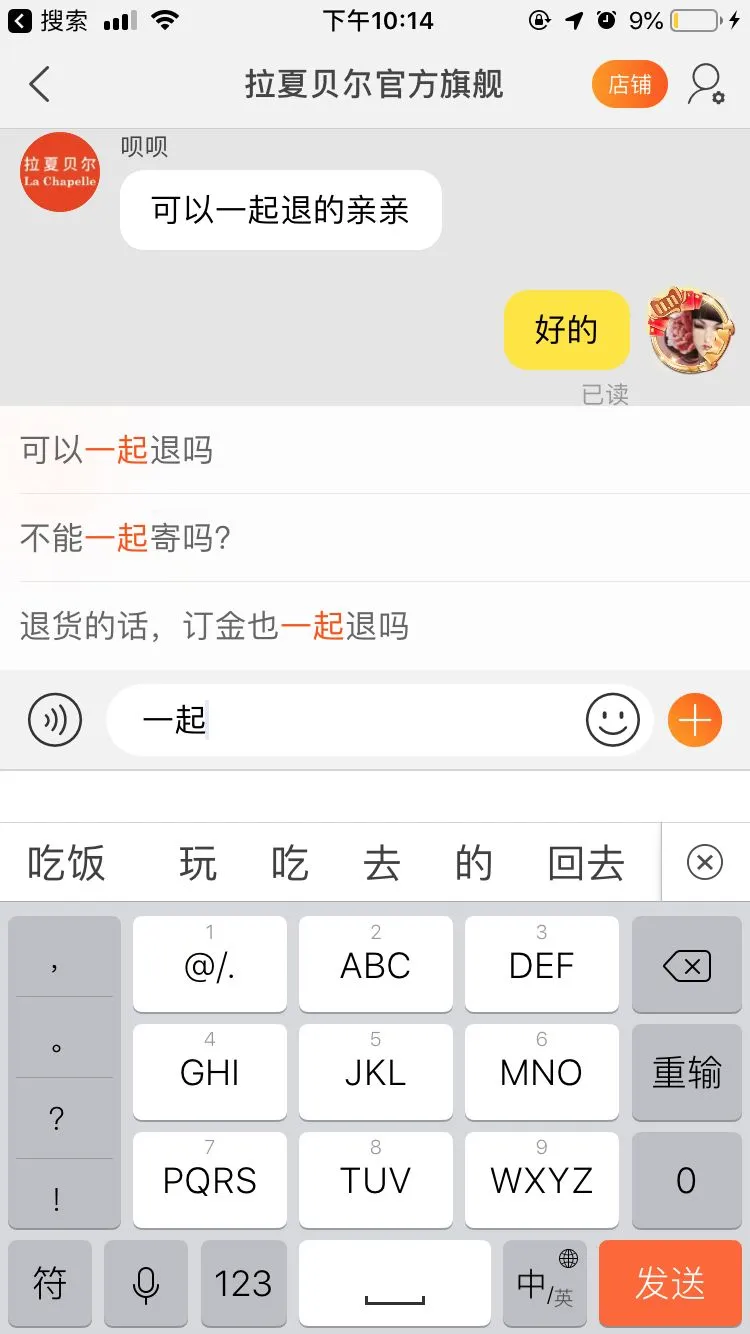
Task: Dismiss the keyboard candidate bar
Action: (705, 862)
